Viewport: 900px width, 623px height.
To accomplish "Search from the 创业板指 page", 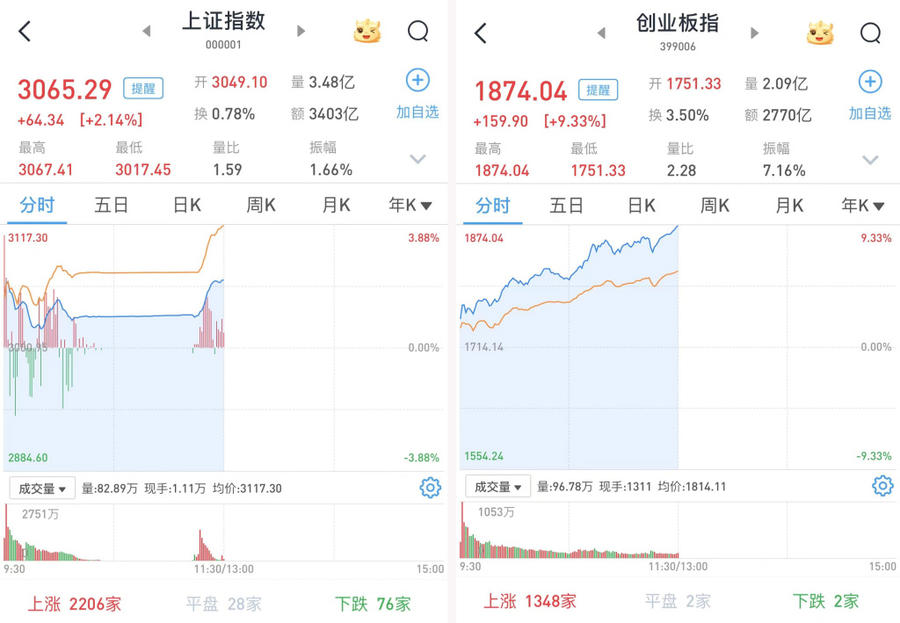I will click(x=873, y=33).
